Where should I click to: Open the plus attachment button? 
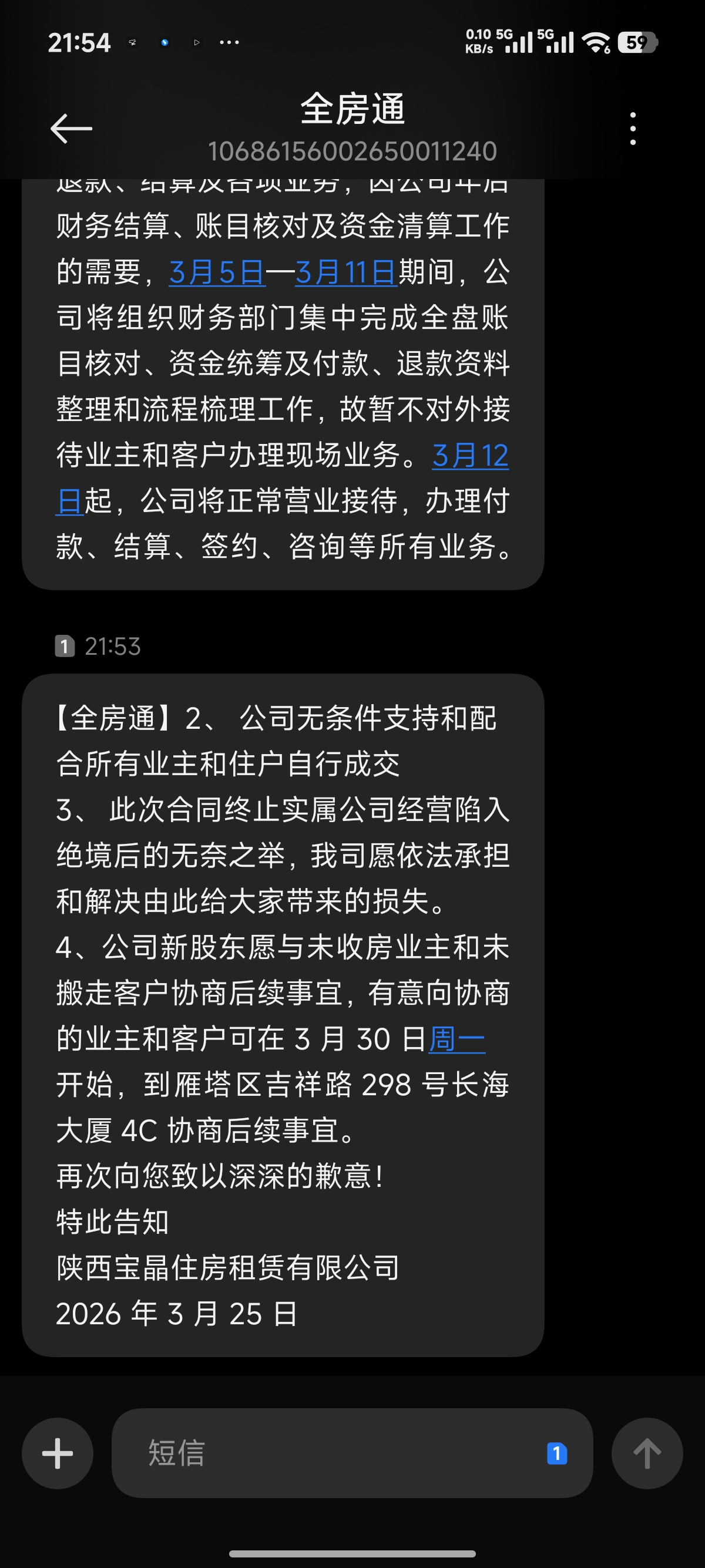click(x=58, y=1453)
